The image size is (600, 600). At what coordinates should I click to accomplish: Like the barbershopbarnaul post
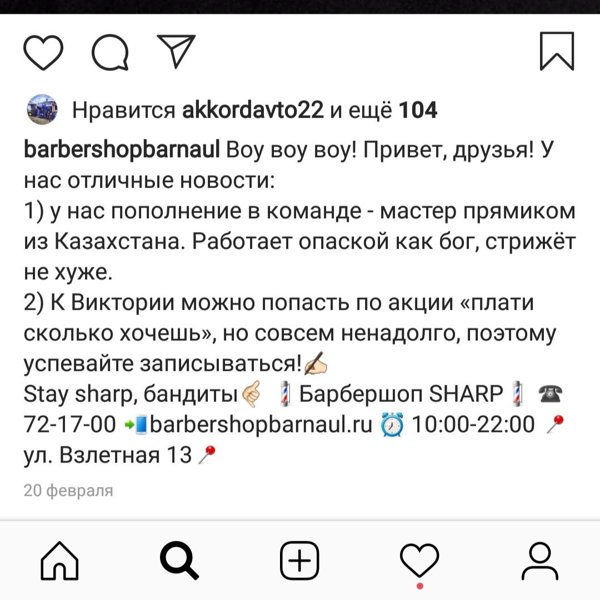click(43, 51)
